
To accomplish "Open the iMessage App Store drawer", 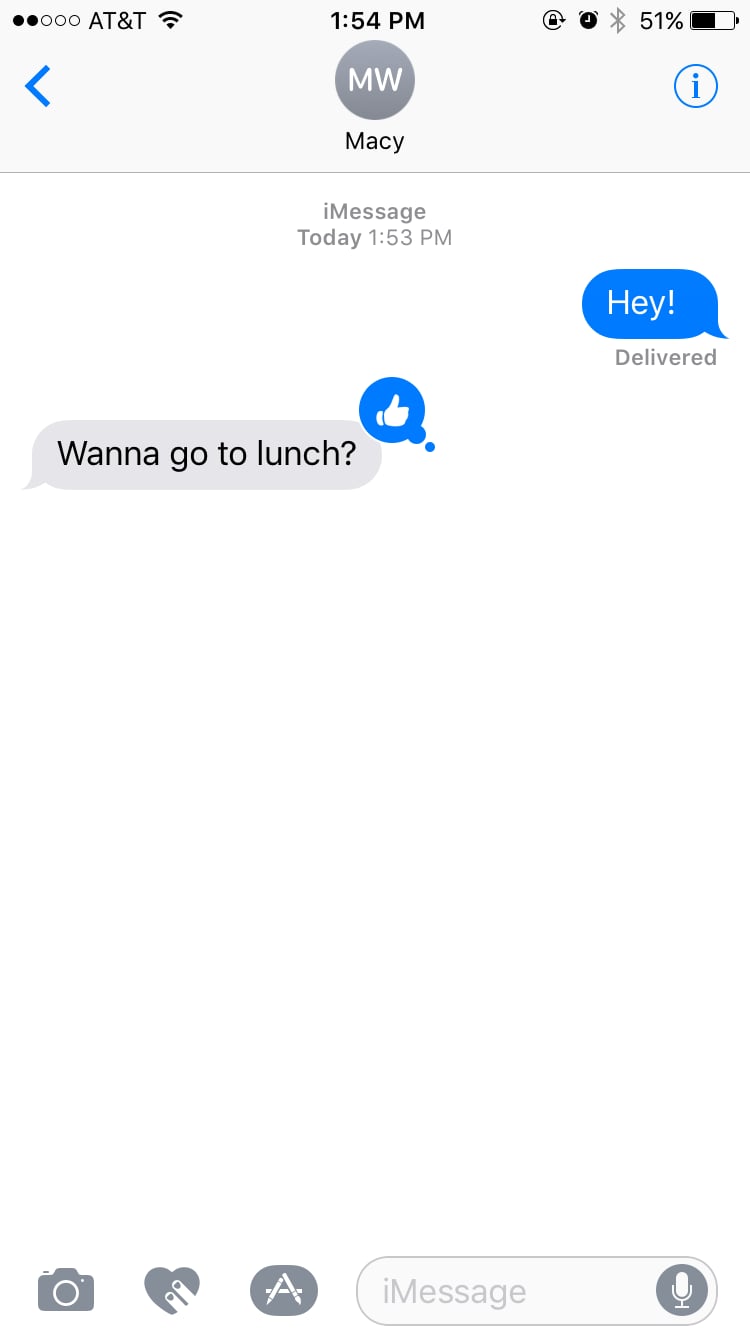I will [284, 1290].
